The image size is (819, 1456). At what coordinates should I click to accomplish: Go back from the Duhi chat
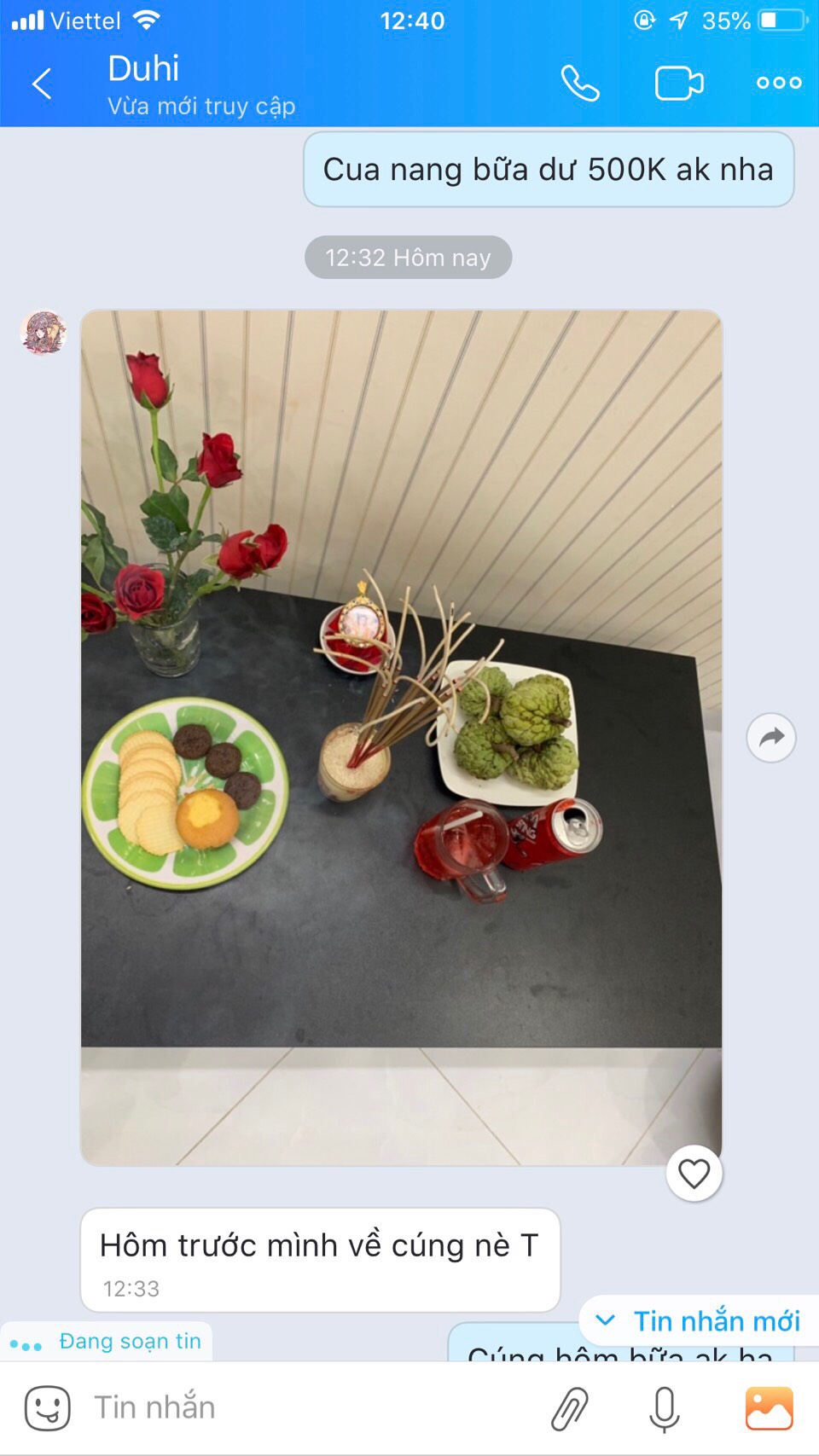pos(41,84)
